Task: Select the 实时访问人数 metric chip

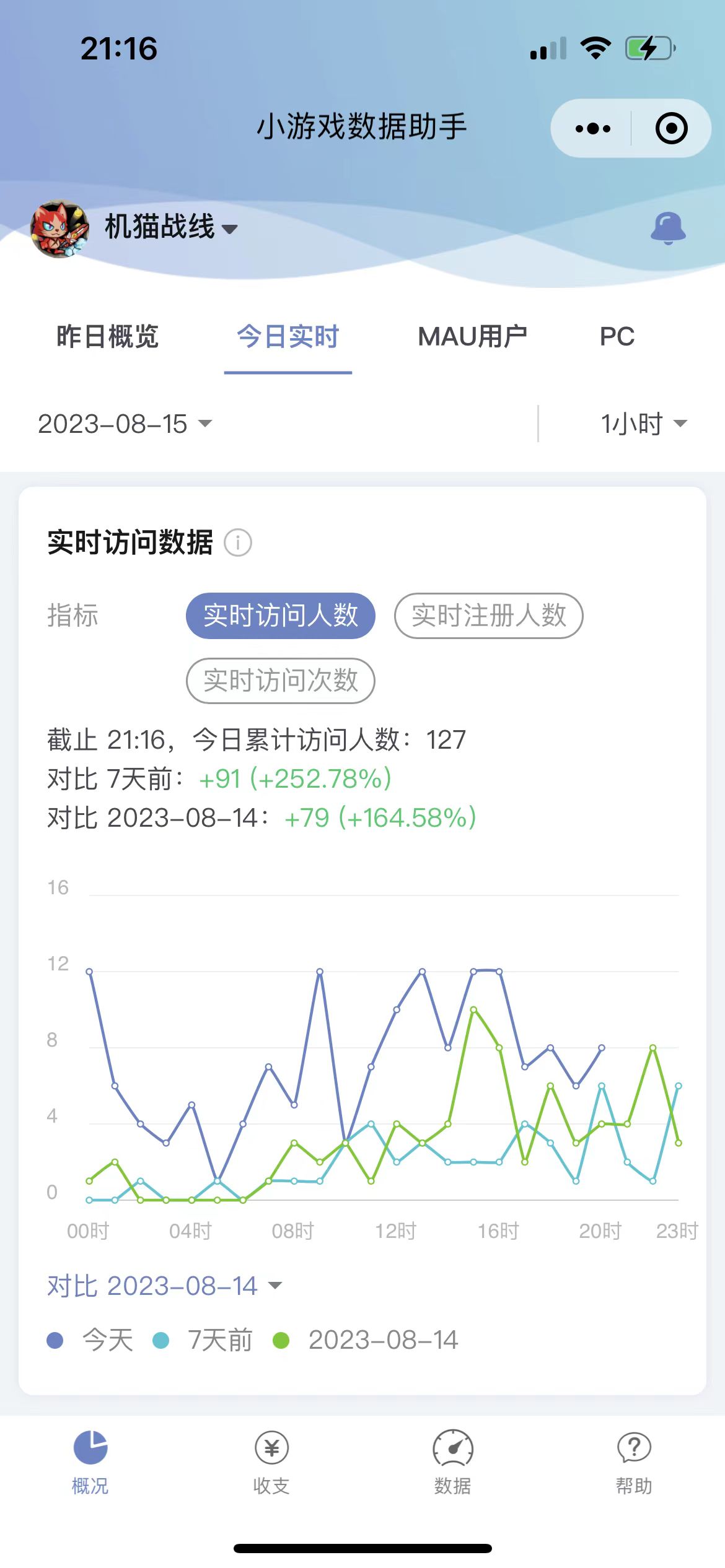Action: (x=280, y=616)
